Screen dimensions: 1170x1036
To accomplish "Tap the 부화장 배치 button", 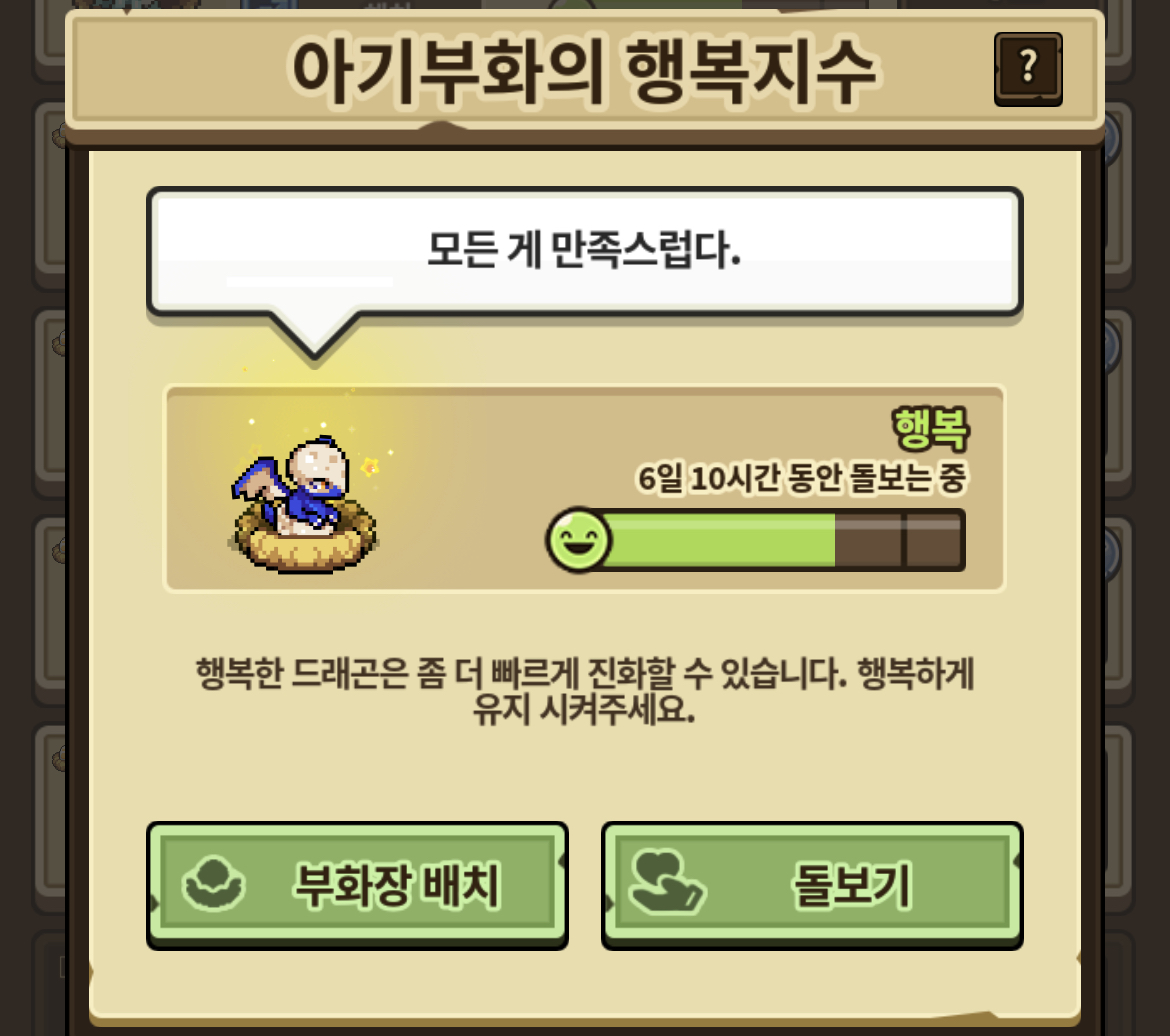I will pyautogui.click(x=357, y=884).
